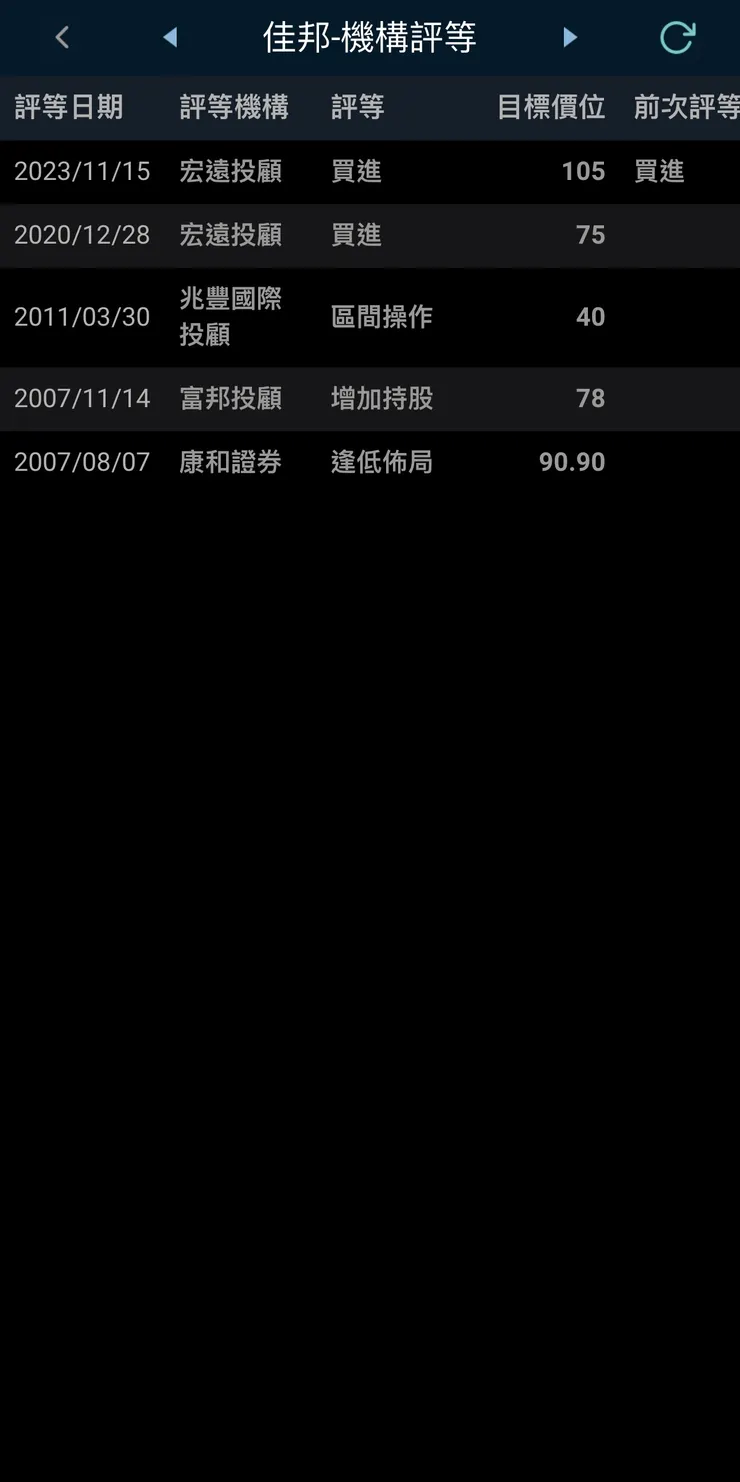Select the 評等 column header
The image size is (740, 1482).
tap(357, 107)
